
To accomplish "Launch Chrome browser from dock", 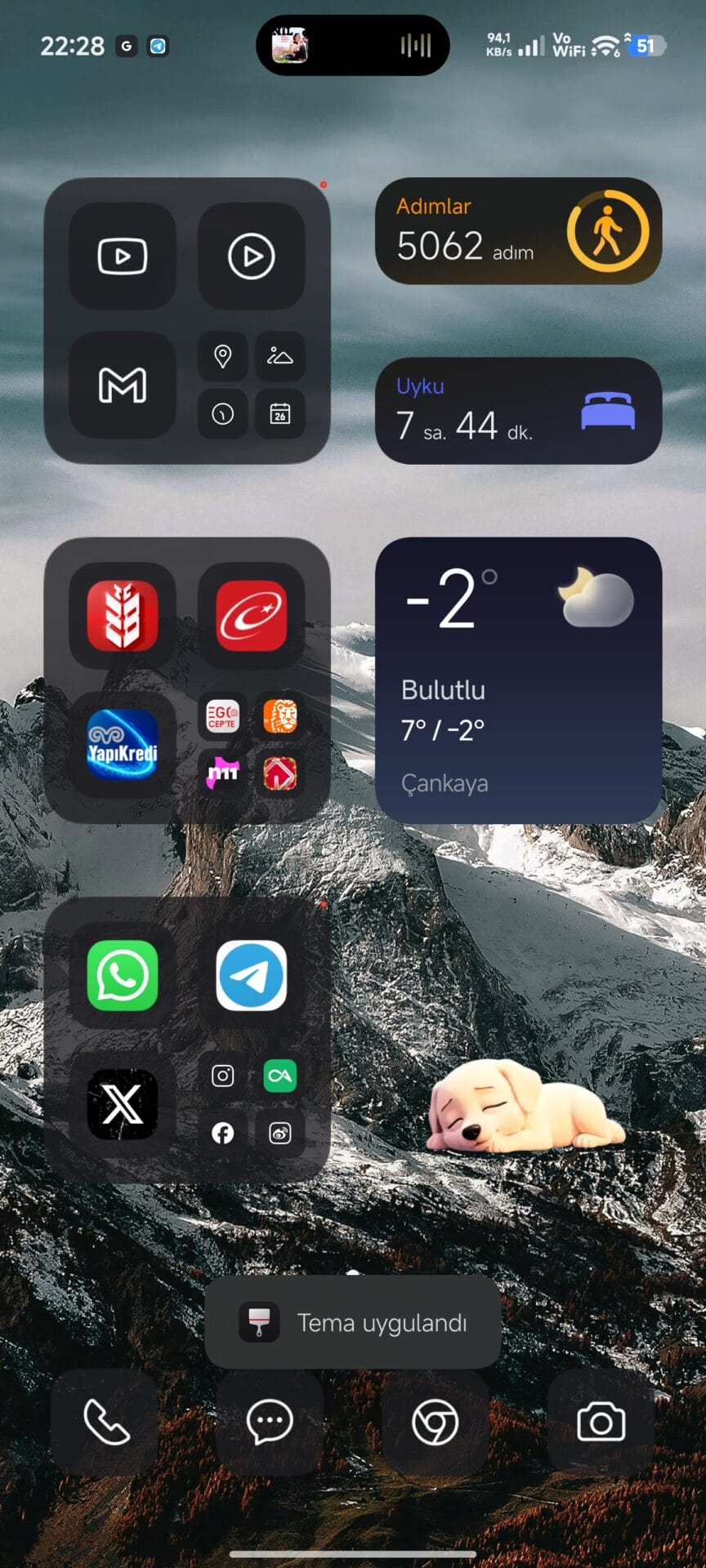I will (x=435, y=1423).
